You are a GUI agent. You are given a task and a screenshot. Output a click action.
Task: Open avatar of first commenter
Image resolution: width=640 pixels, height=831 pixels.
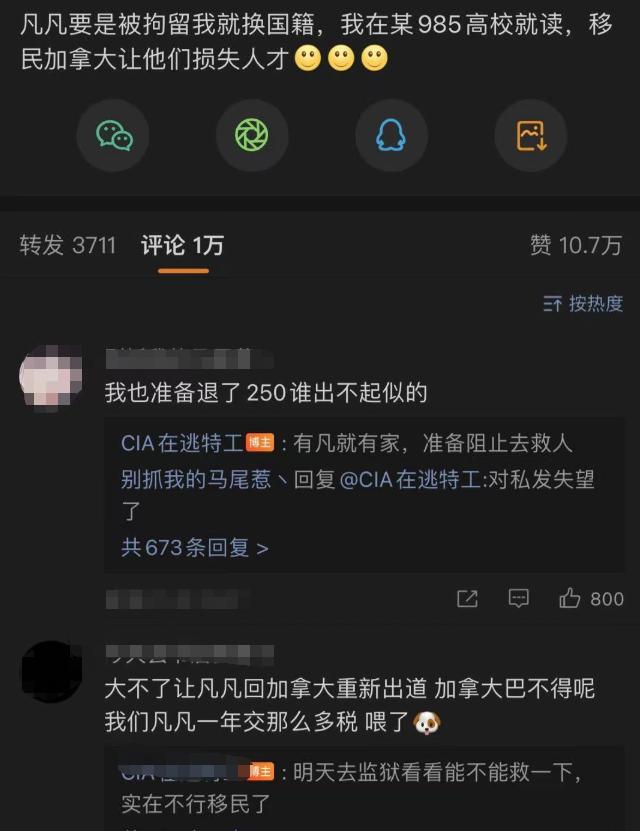[50, 376]
